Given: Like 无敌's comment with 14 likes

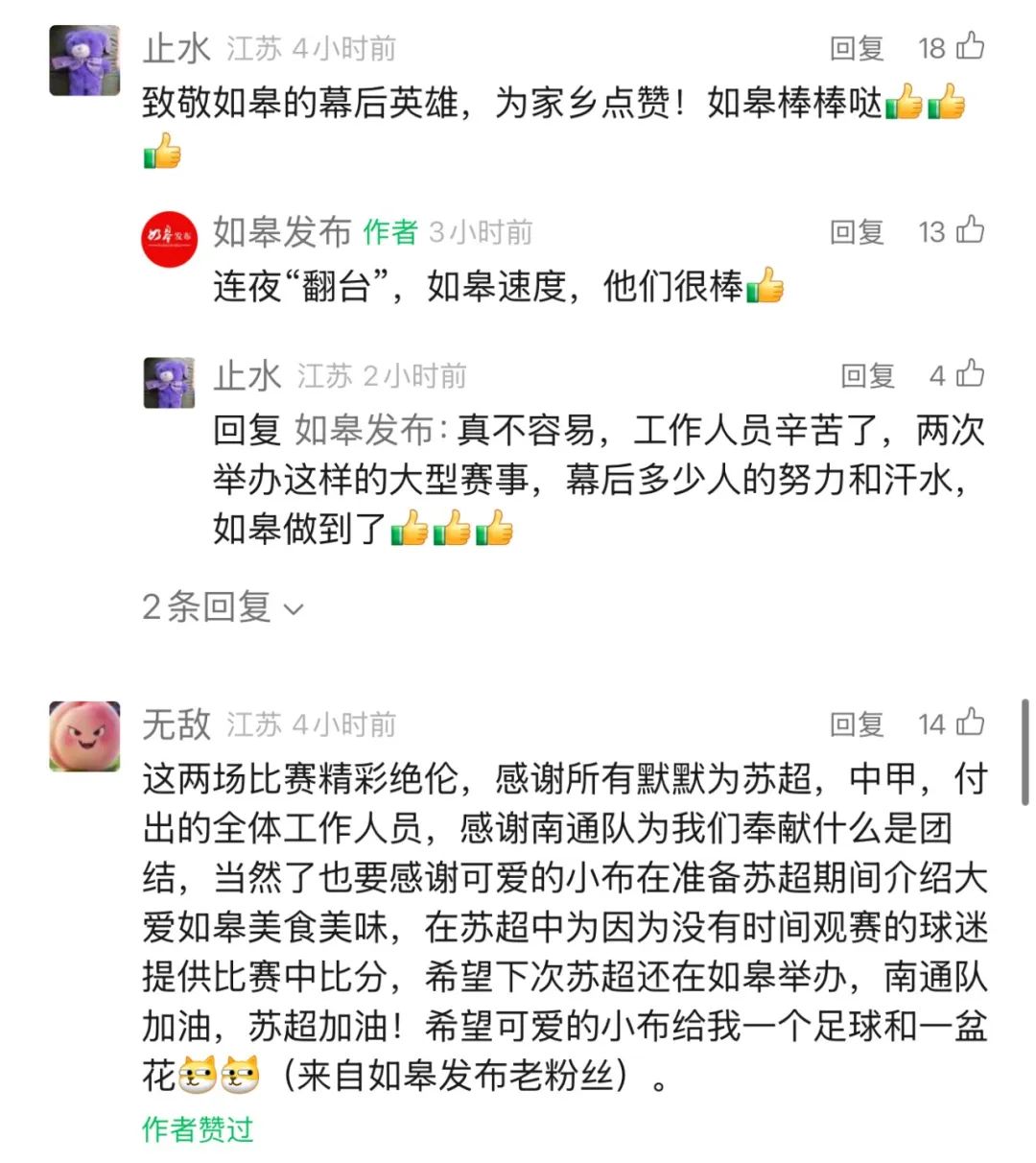Looking at the screenshot, I should point(971,722).
